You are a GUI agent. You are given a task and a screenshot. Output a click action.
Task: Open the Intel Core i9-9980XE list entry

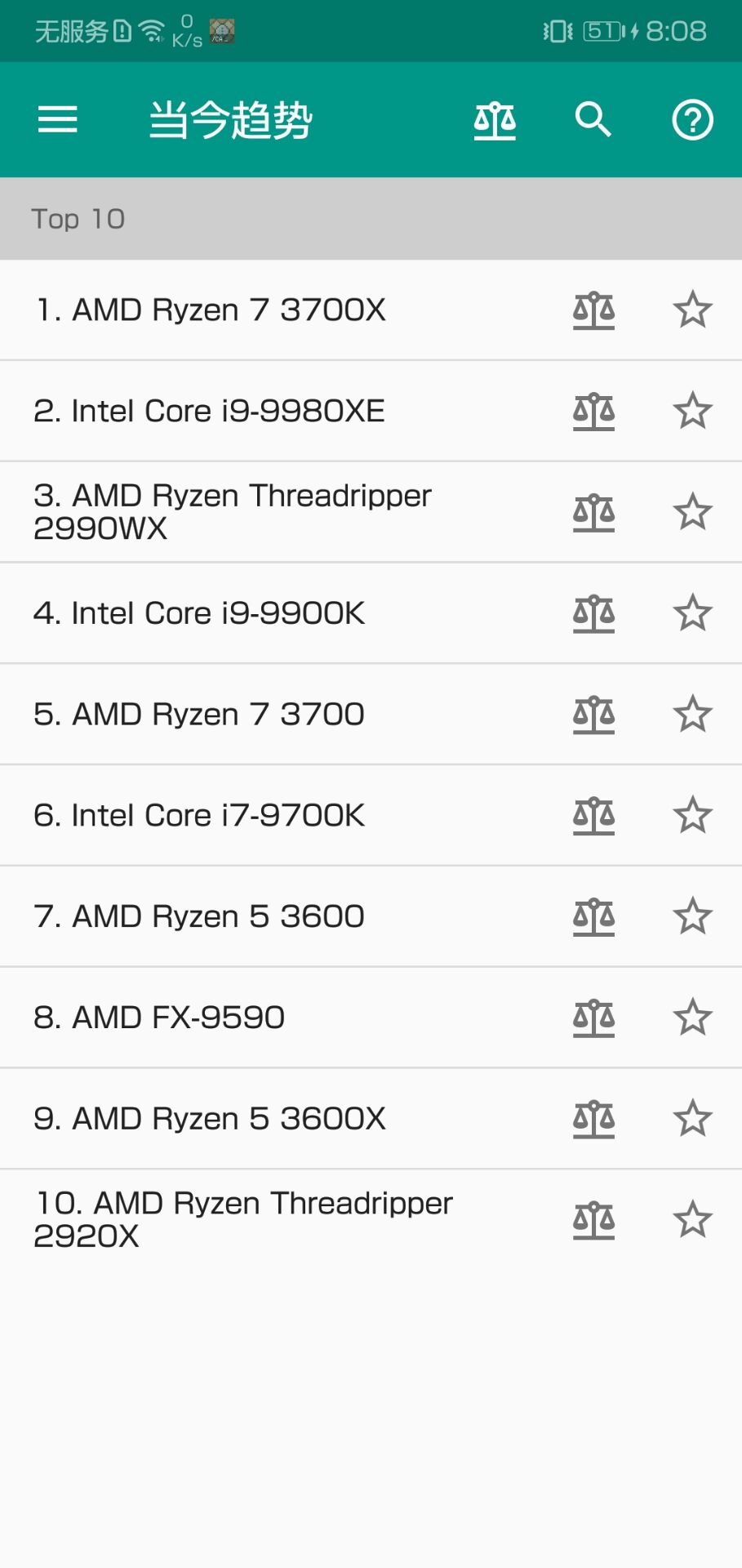245,411
